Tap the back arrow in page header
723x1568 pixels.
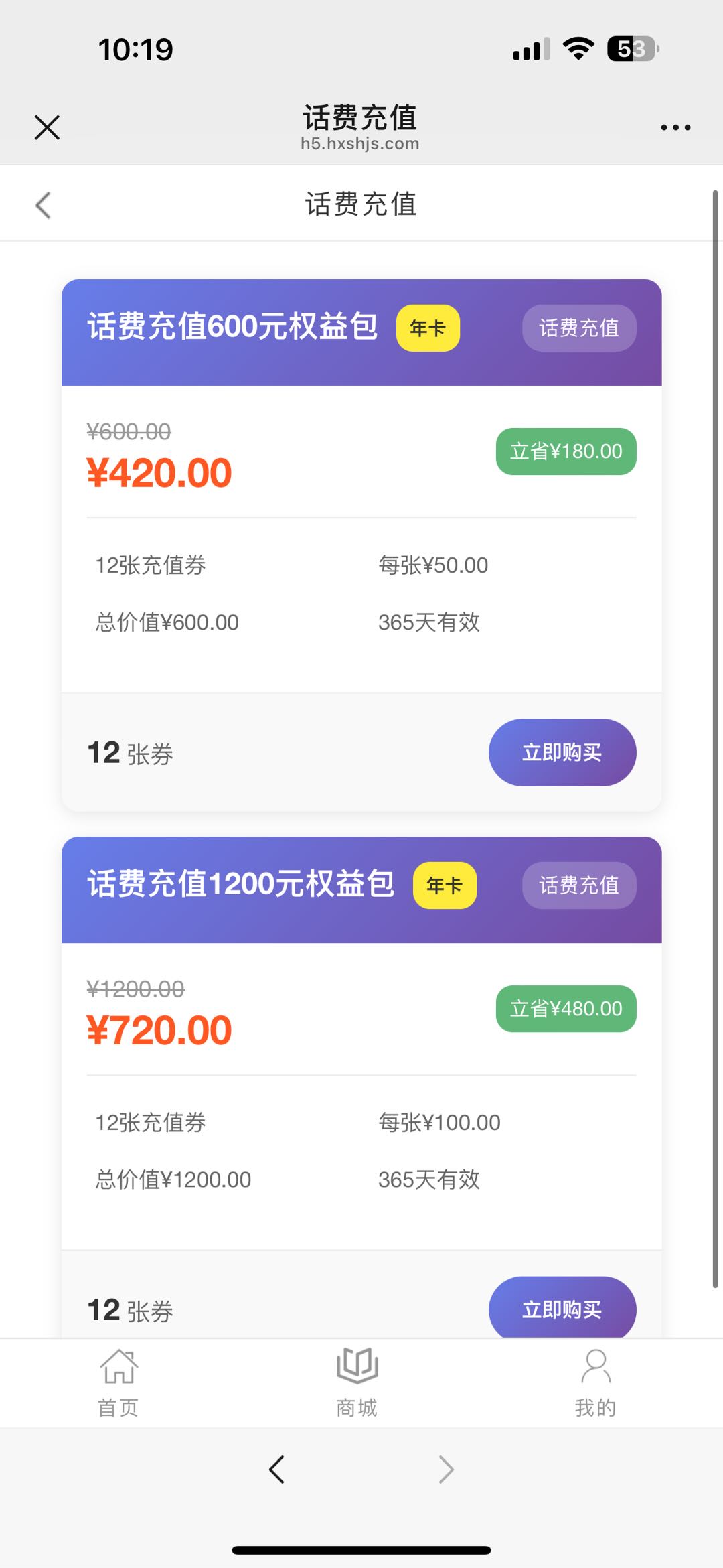[x=43, y=204]
